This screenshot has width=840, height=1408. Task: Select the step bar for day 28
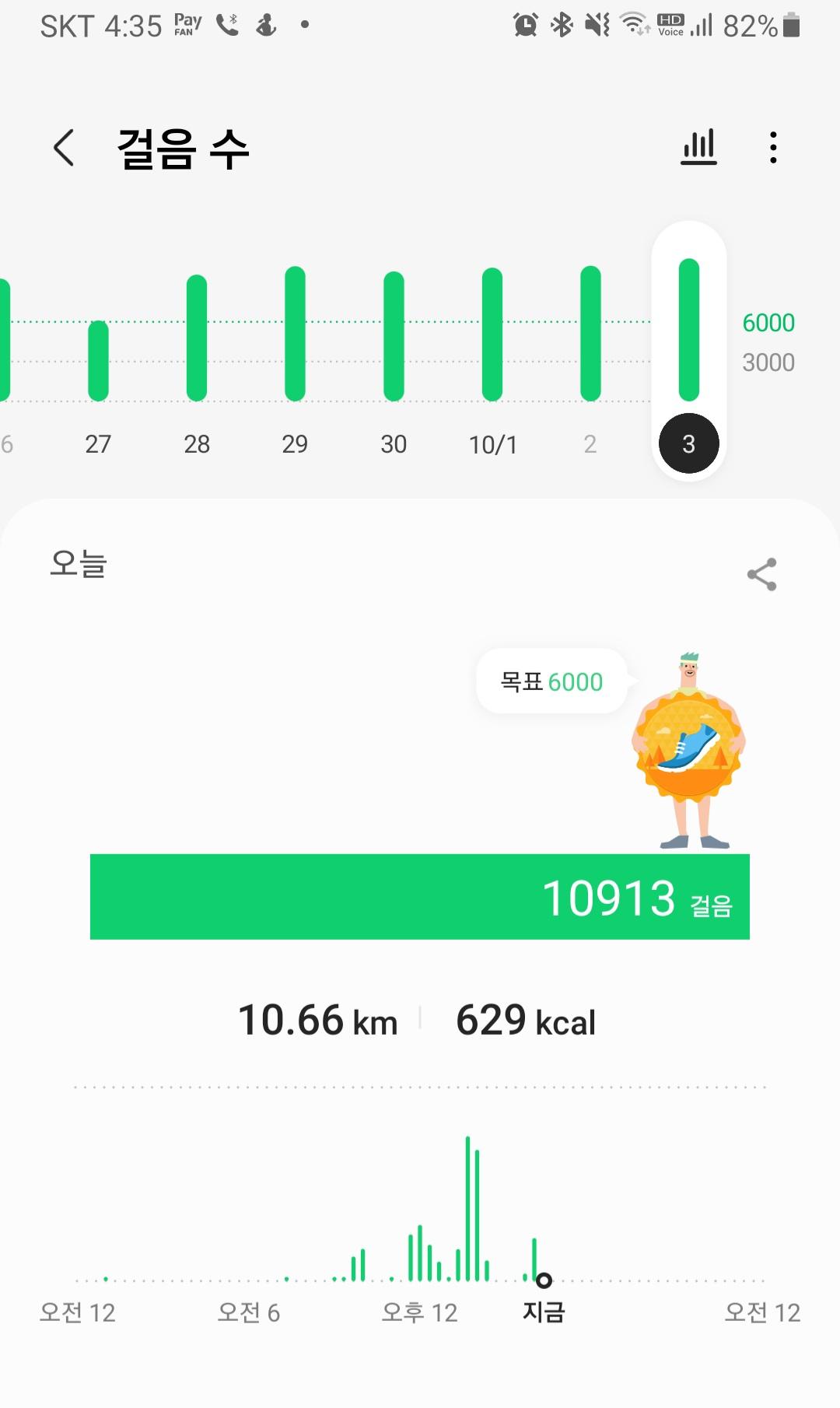point(197,338)
